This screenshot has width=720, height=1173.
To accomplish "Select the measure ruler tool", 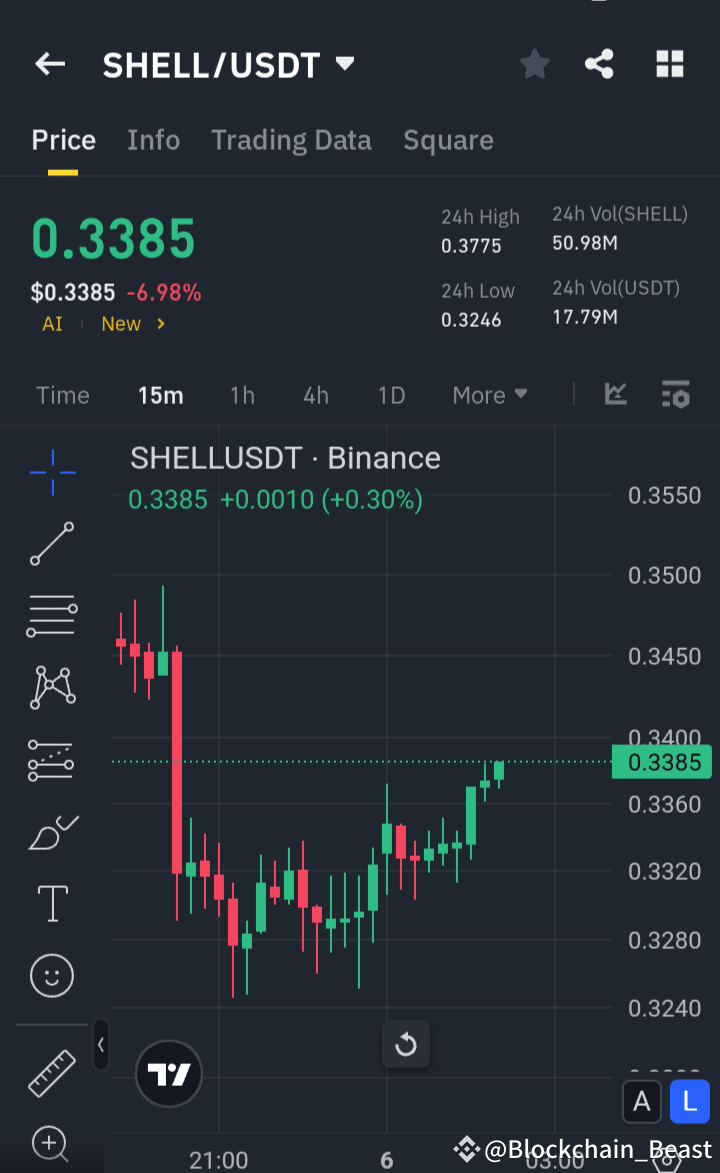I will tap(51, 1072).
